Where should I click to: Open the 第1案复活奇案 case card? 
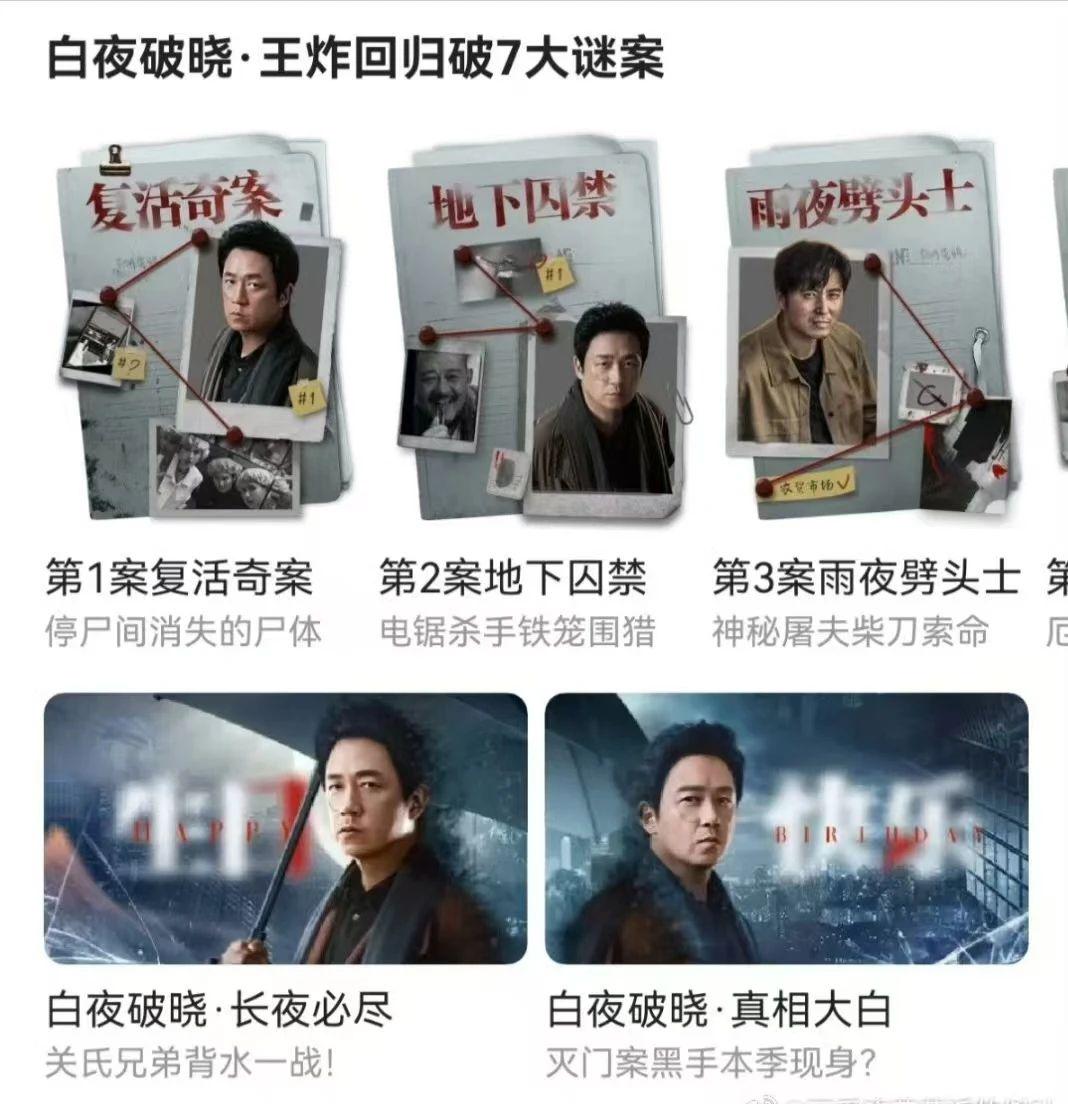200,330
